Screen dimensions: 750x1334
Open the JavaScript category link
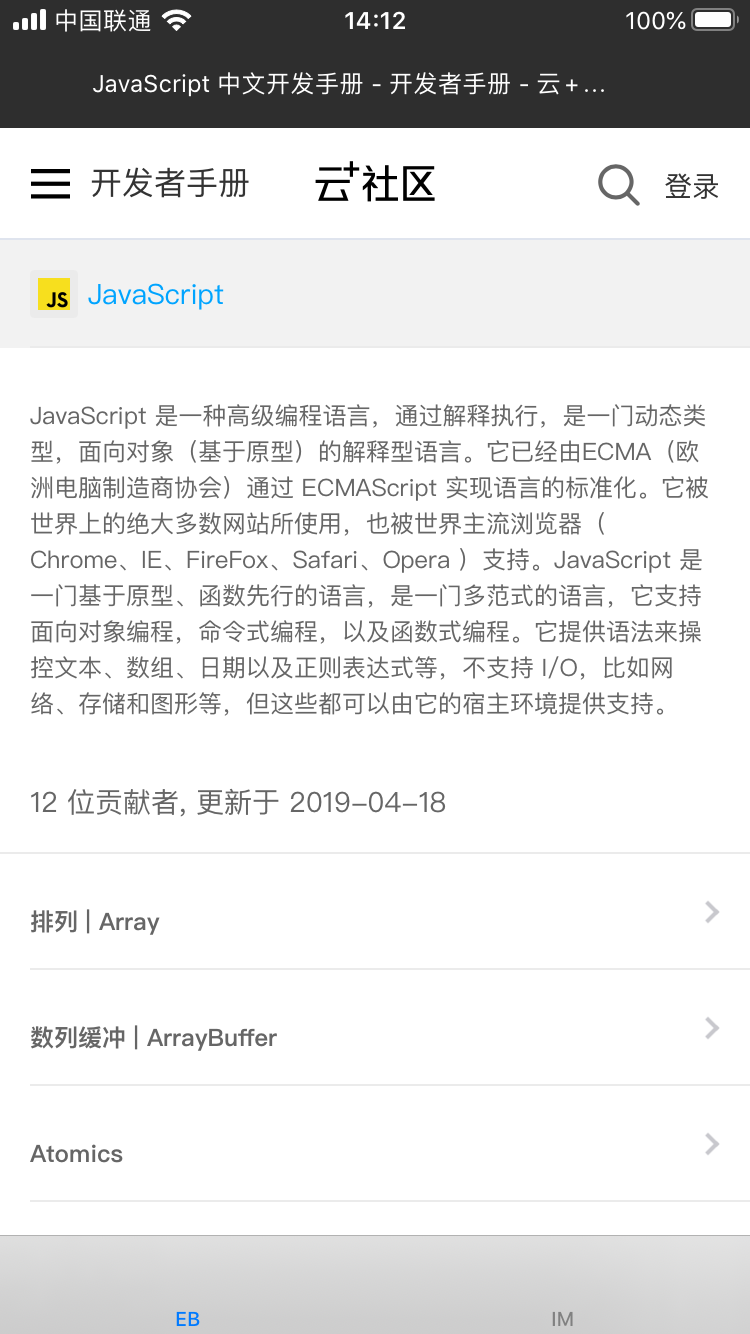(x=156, y=294)
